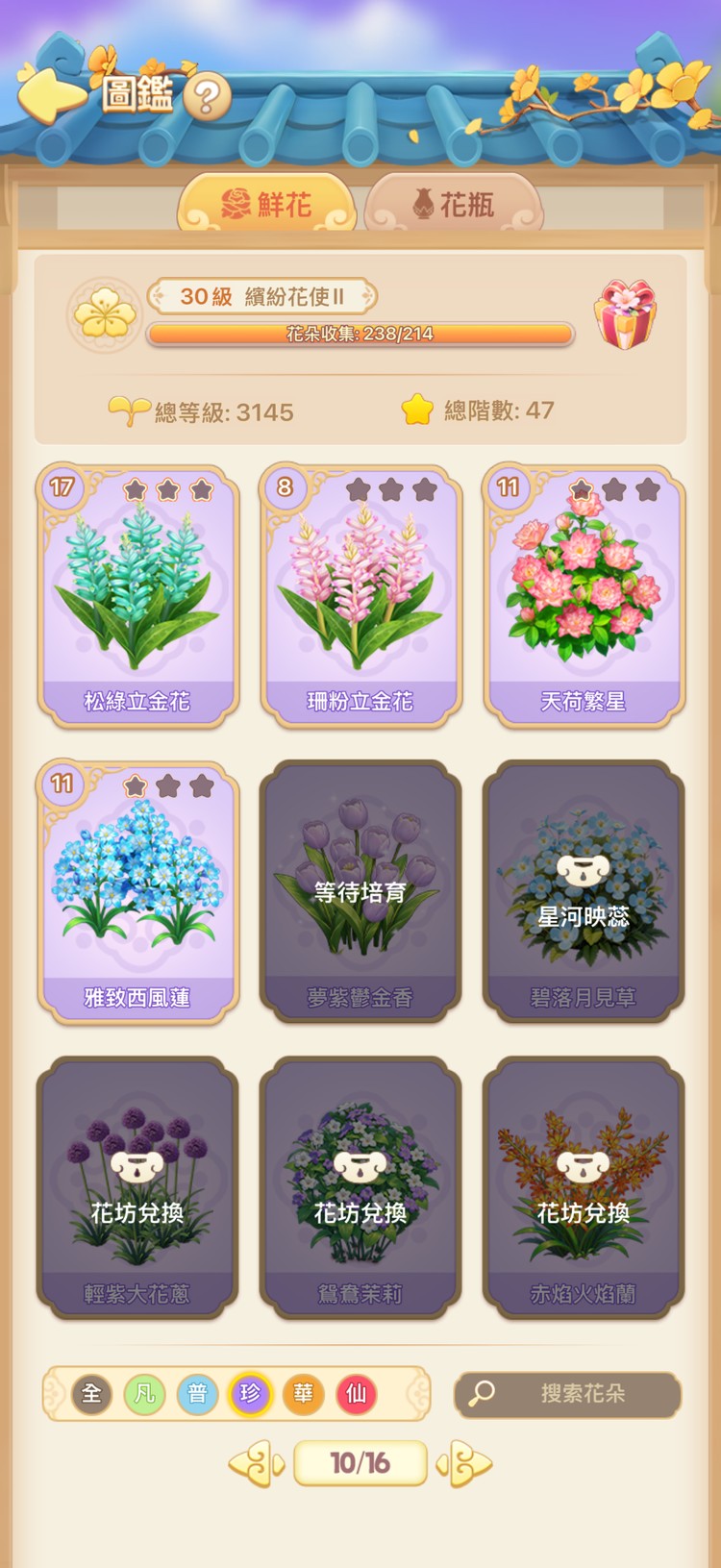The width and height of the screenshot is (721, 1568).
Task: Choose the 仙 rarity filter
Action: pyautogui.click(x=356, y=1393)
